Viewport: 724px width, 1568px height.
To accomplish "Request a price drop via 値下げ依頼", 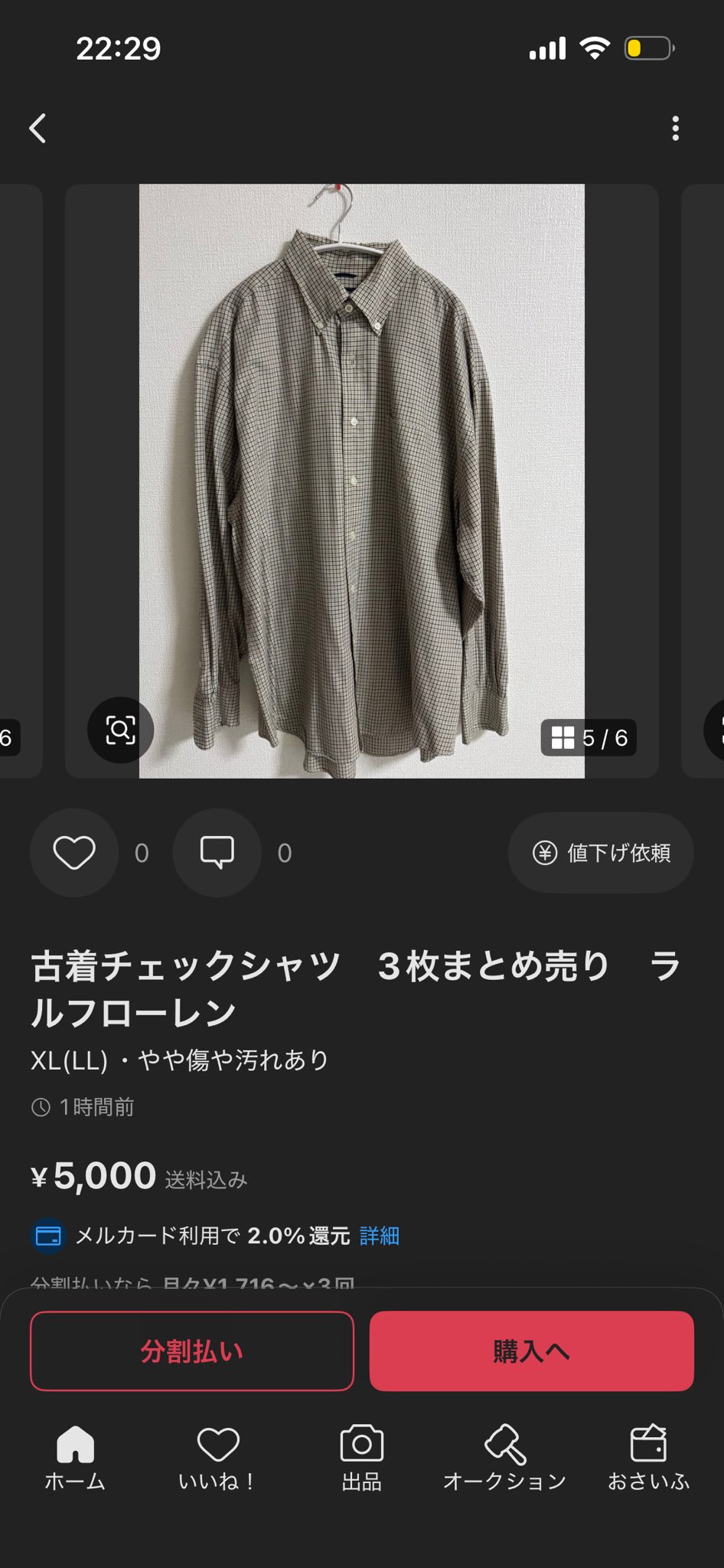I will [x=602, y=853].
